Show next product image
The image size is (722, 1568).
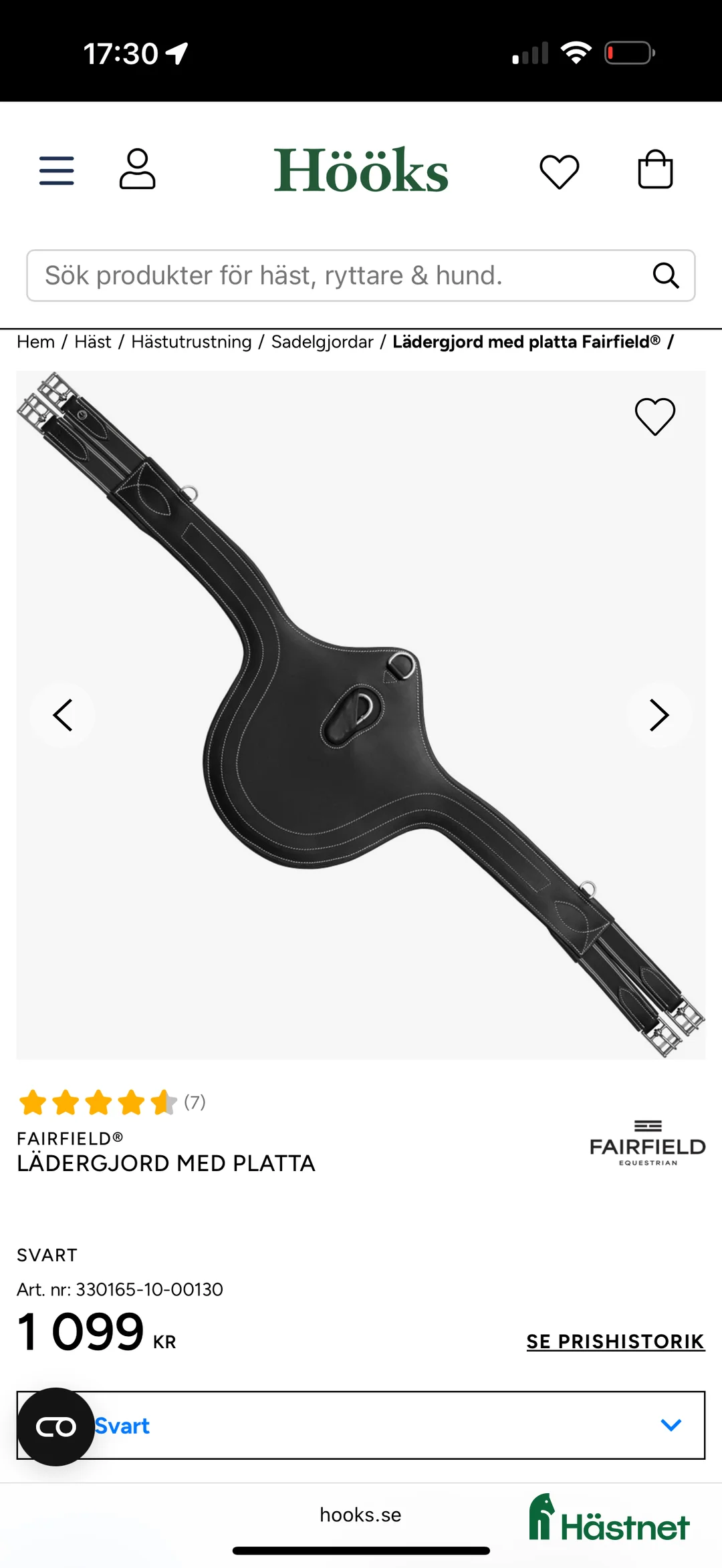point(659,716)
